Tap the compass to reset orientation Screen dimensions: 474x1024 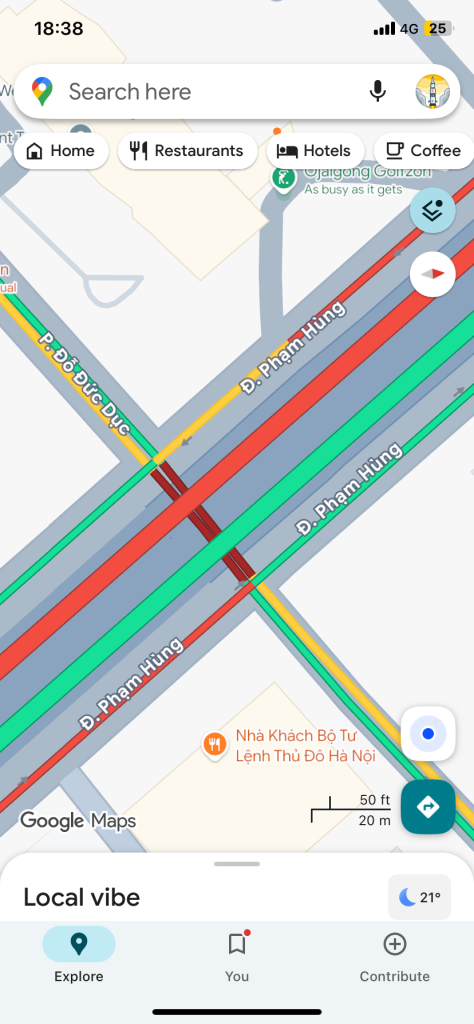pyautogui.click(x=432, y=274)
